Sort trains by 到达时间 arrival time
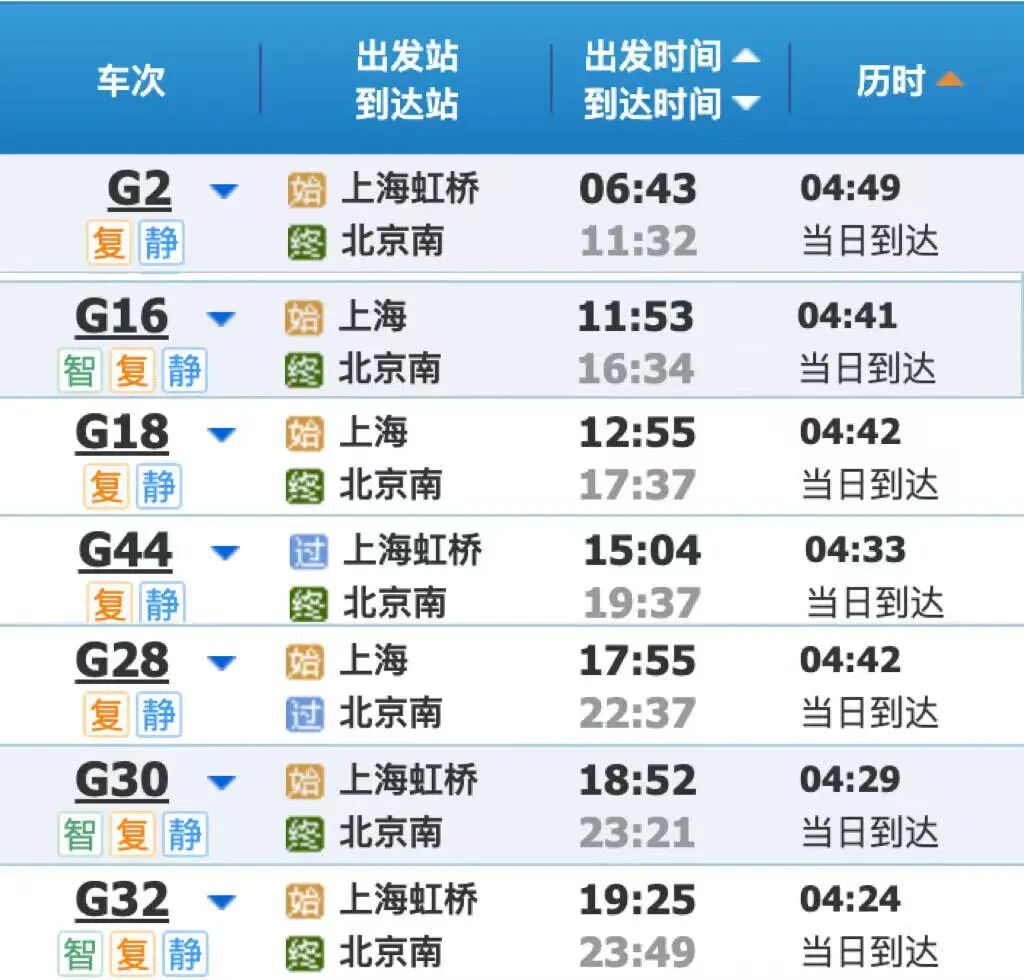Viewport: 1024px width, 980px height. point(670,103)
